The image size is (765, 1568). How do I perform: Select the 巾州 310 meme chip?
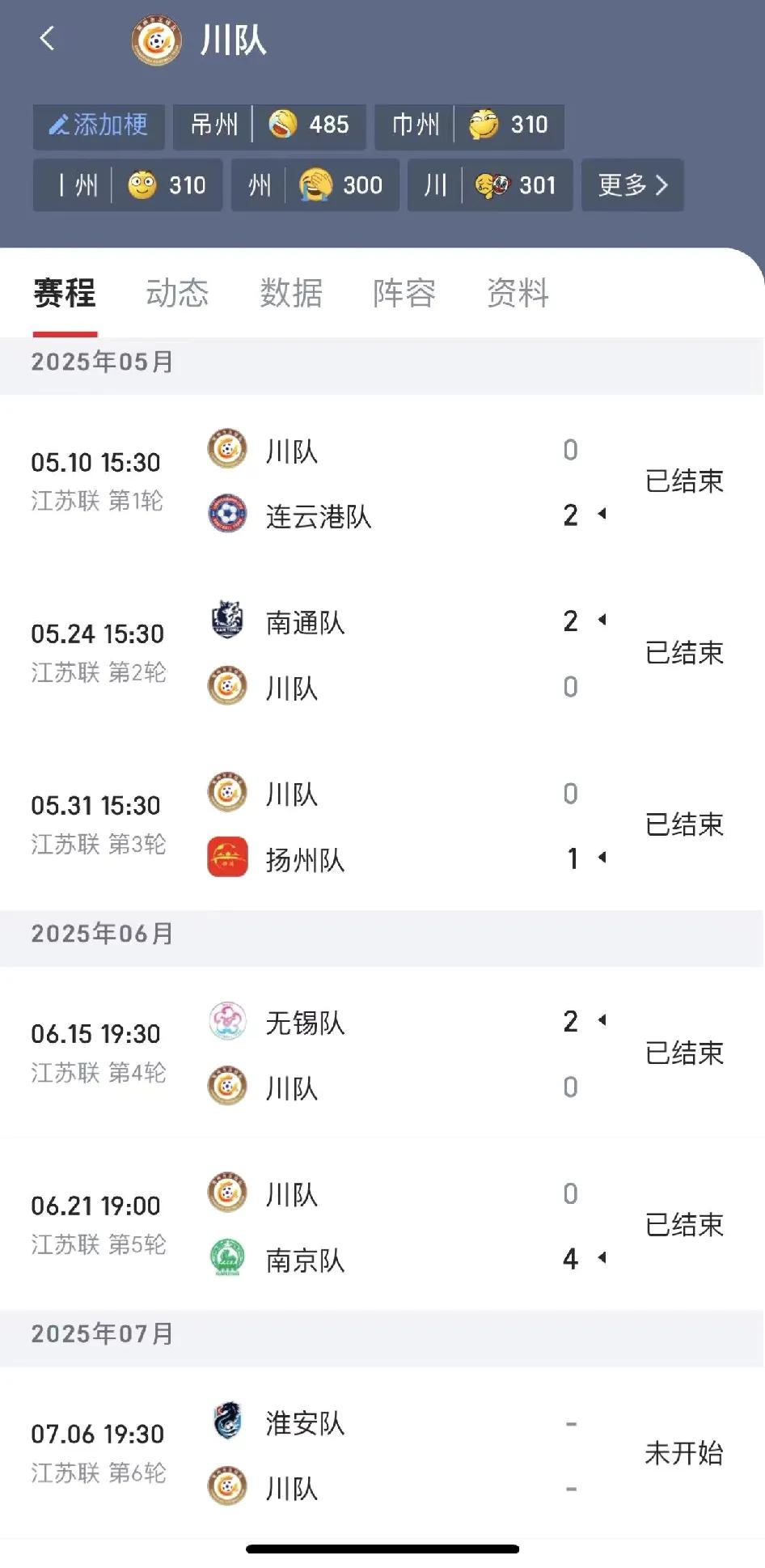click(x=469, y=125)
